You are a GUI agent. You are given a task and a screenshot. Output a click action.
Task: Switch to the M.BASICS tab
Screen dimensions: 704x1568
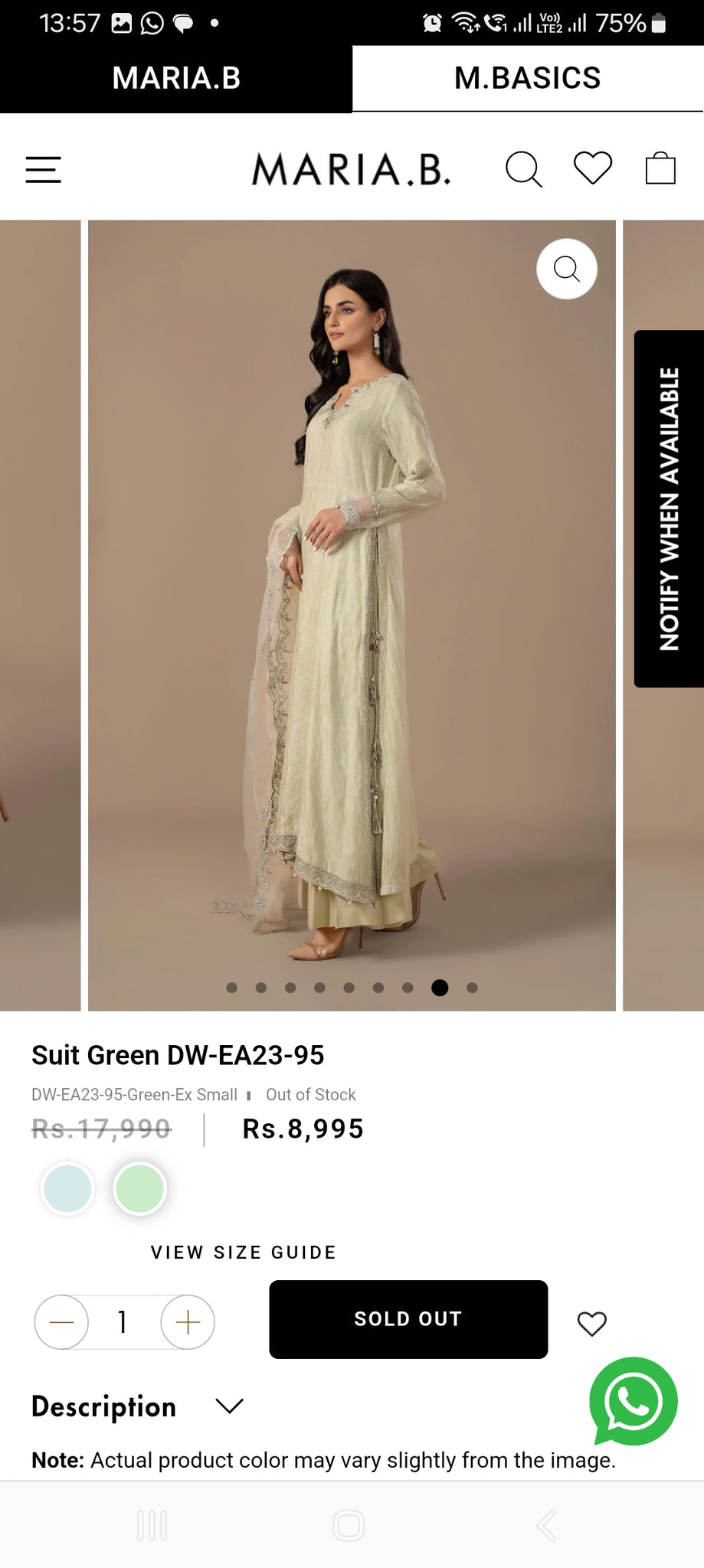tap(528, 78)
